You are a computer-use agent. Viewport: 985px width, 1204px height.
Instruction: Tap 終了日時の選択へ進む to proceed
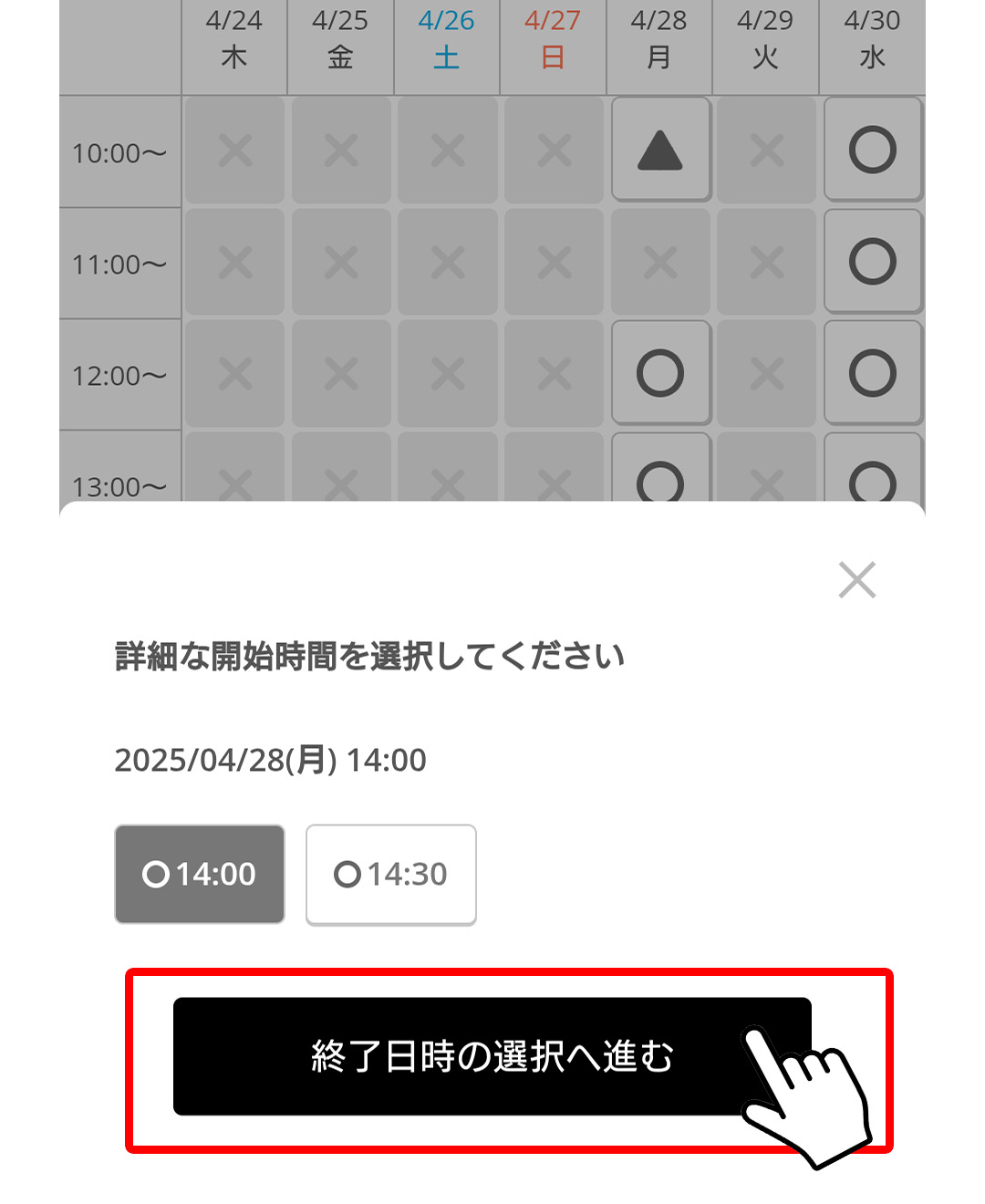pyautogui.click(x=492, y=1056)
